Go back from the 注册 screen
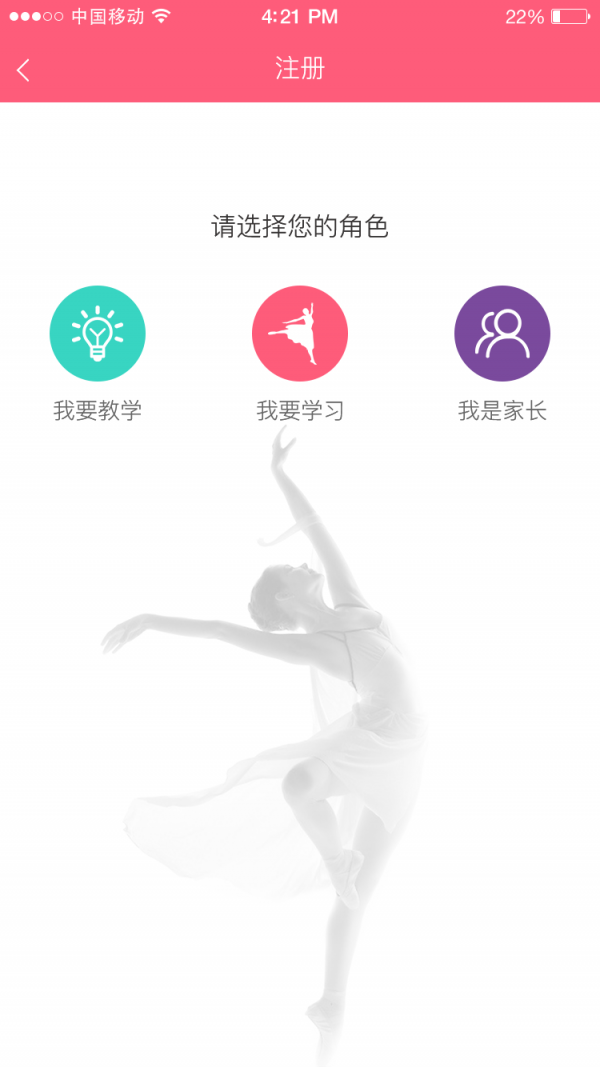The image size is (600, 1067). [x=24, y=70]
